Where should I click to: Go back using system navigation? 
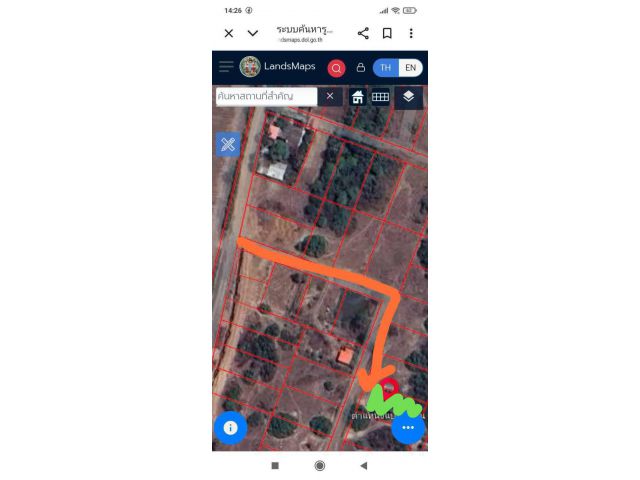pyautogui.click(x=364, y=466)
